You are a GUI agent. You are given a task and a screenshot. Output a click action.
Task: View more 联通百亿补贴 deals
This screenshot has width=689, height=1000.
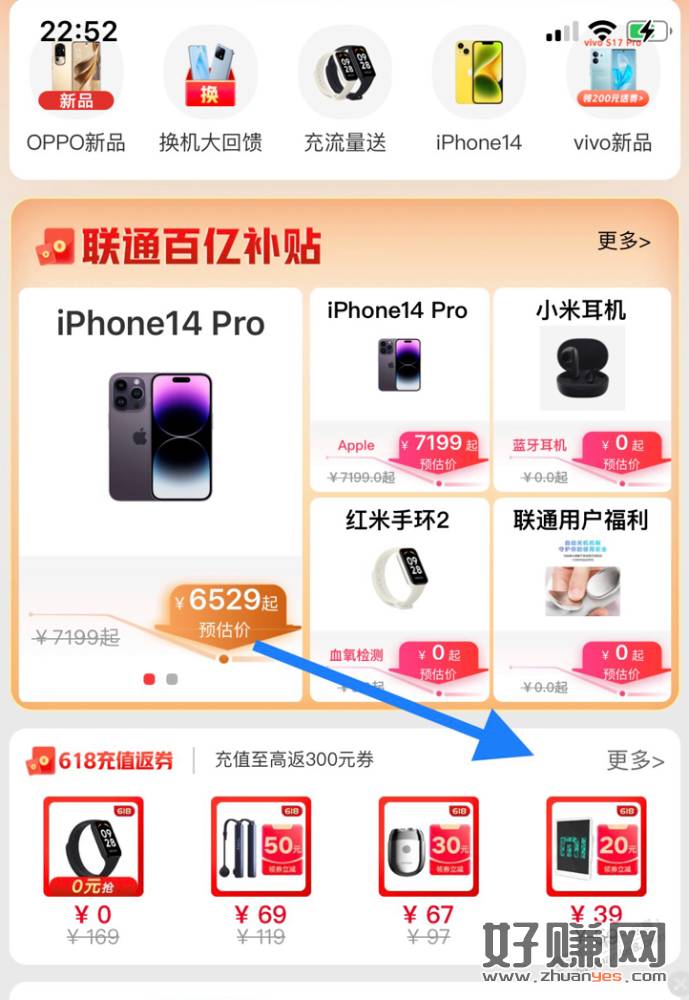click(x=624, y=241)
